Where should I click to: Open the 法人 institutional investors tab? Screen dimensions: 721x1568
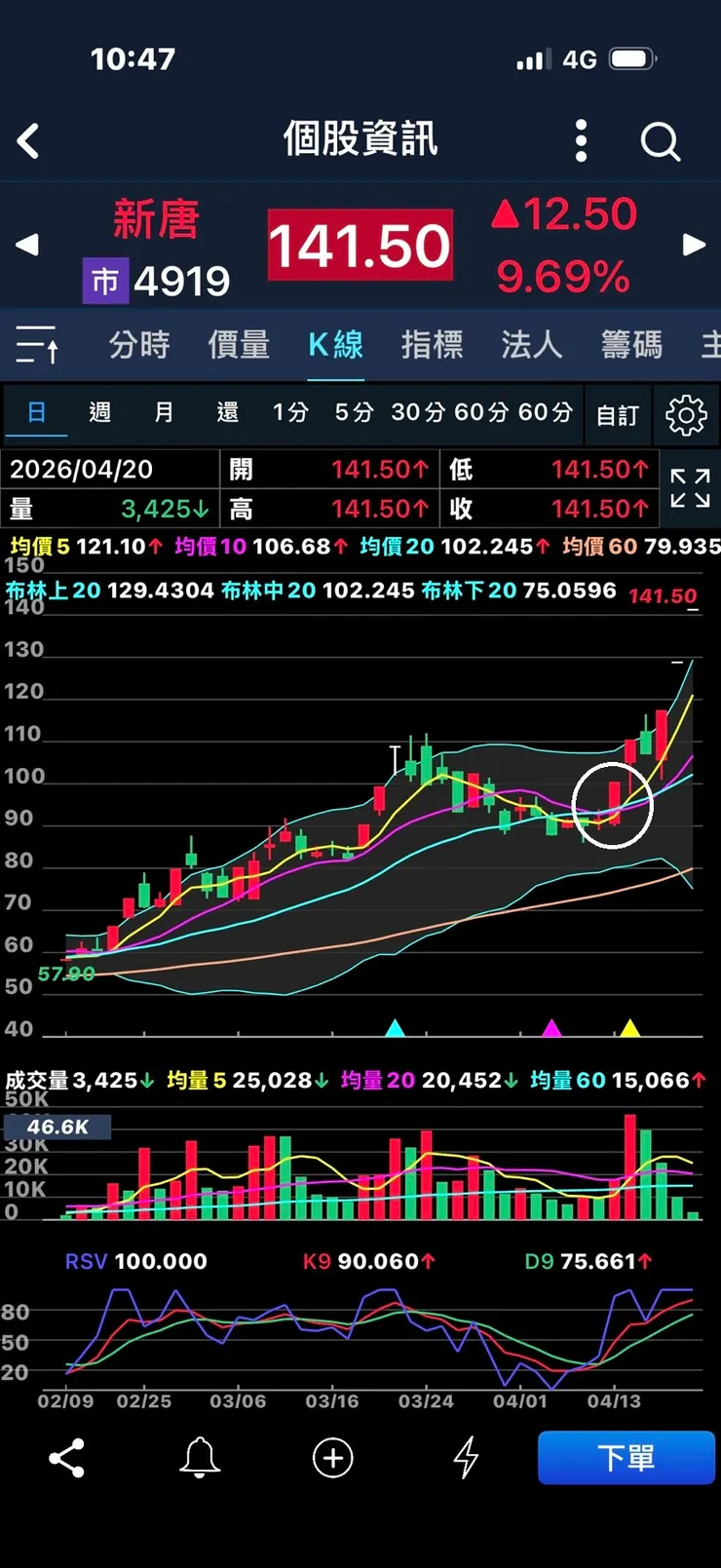[532, 345]
